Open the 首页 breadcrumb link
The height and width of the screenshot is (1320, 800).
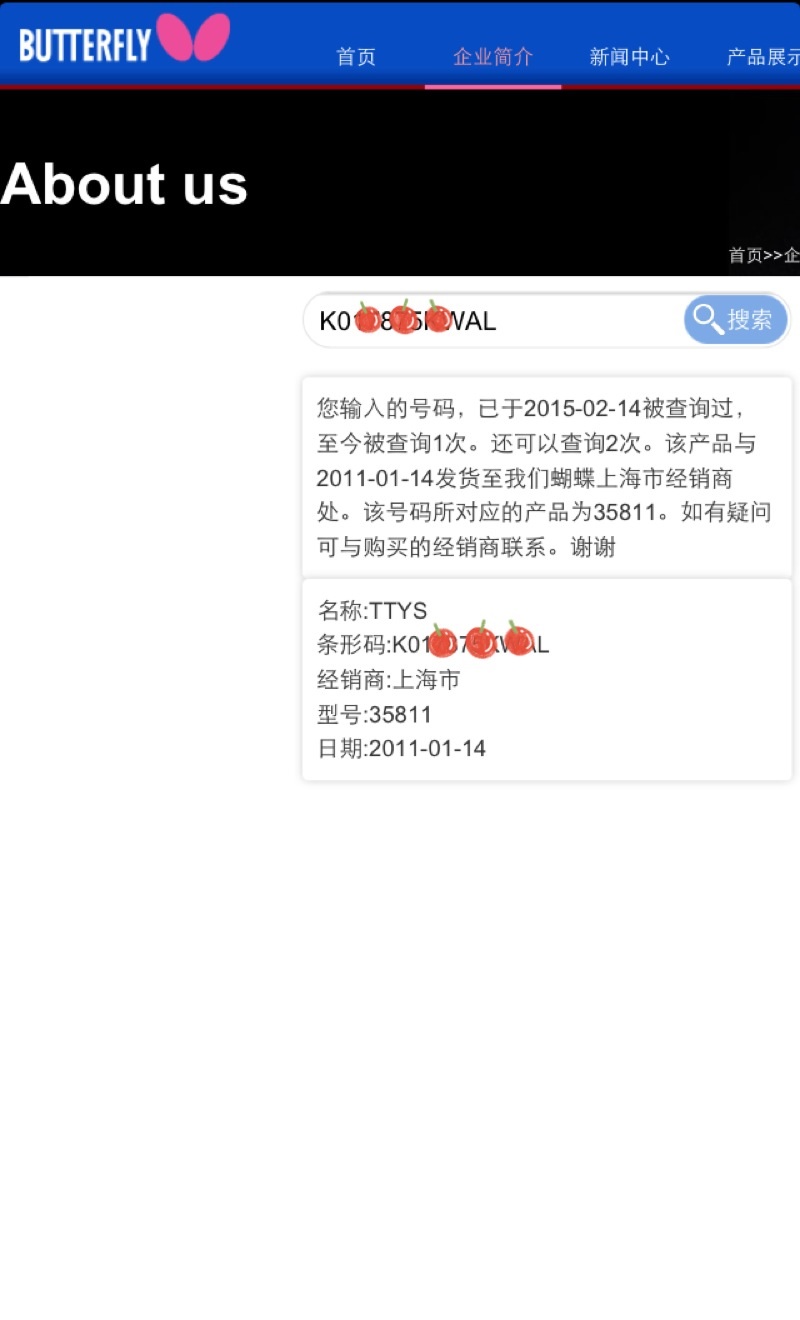[744, 256]
